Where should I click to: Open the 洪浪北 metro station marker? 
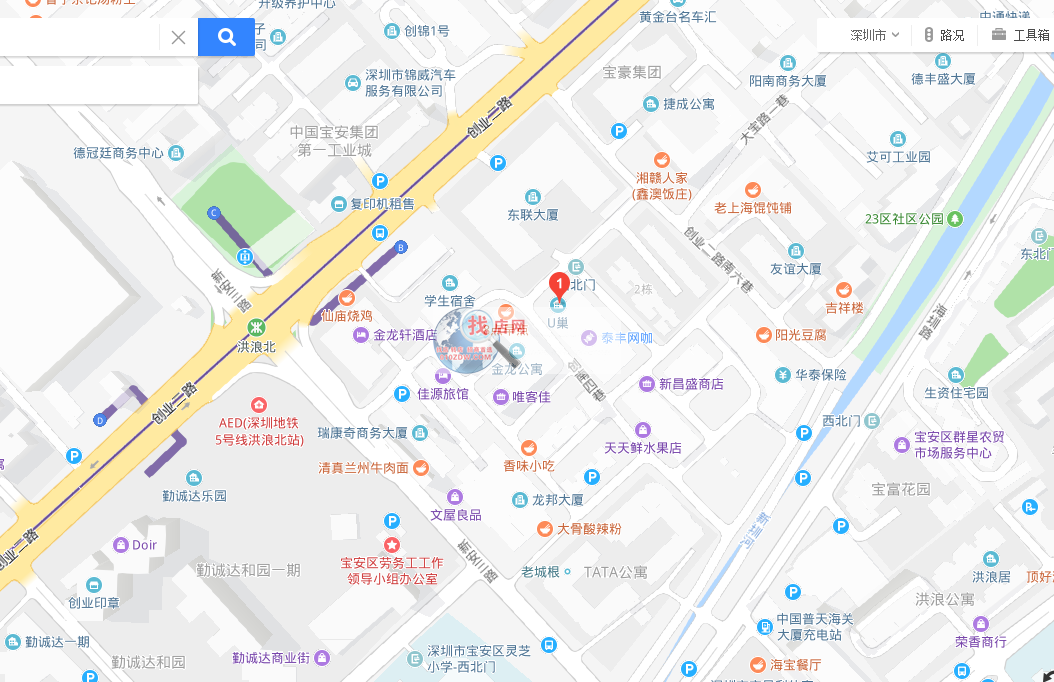(258, 328)
